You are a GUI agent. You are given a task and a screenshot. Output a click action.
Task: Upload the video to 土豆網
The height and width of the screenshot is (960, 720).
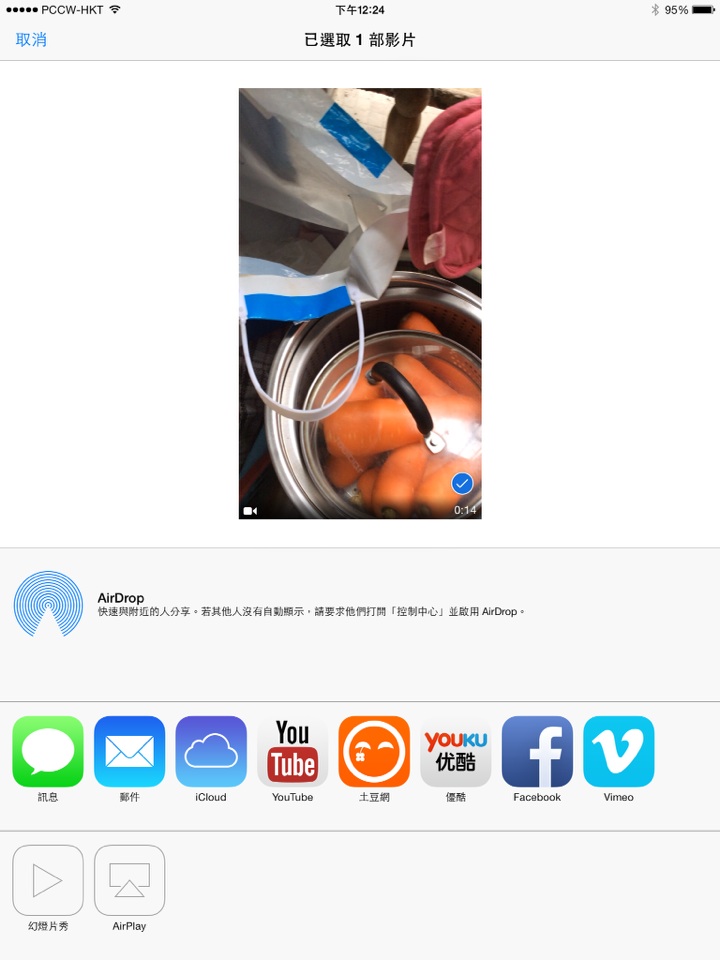pyautogui.click(x=374, y=752)
